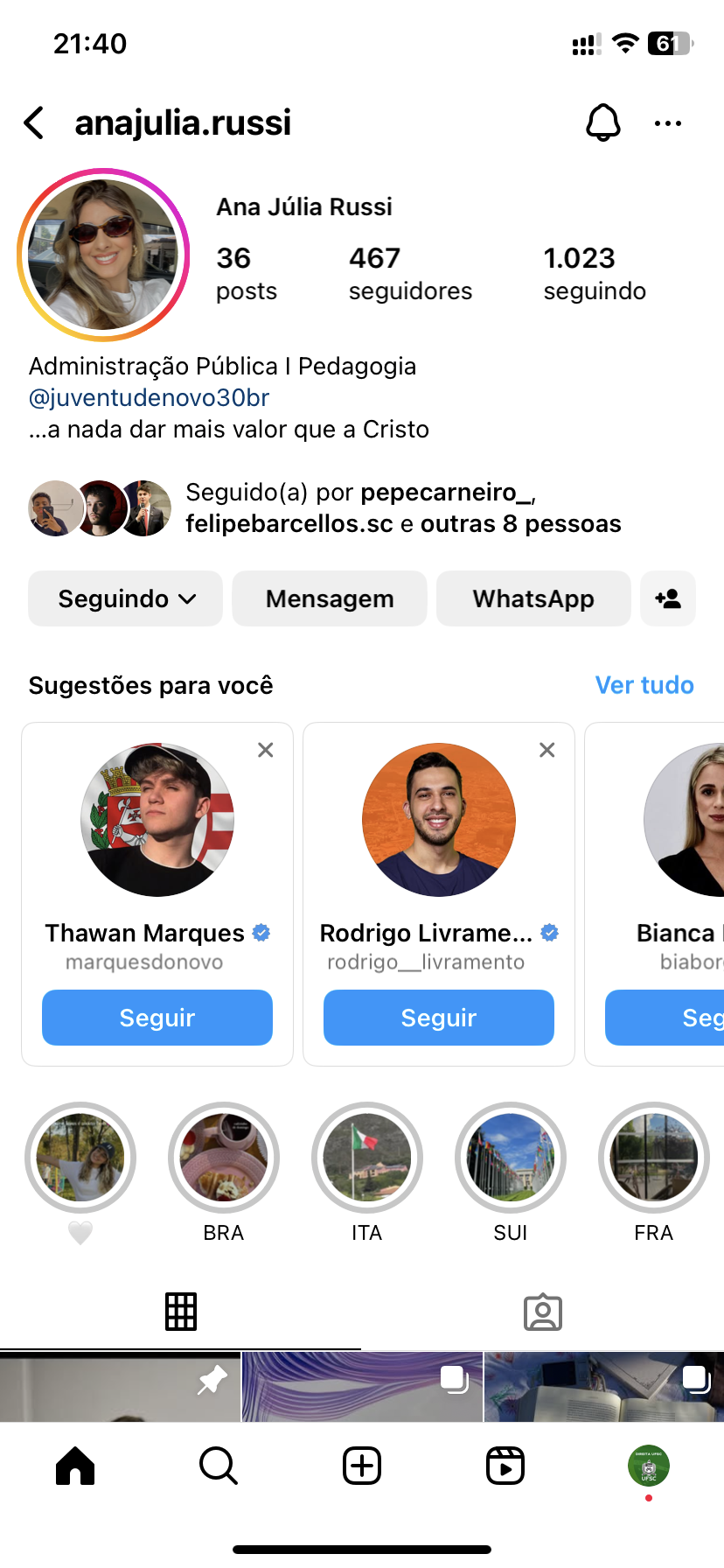Viewport: 724px width, 1568px height.
Task: Tap the Mensagem button
Action: pyautogui.click(x=330, y=598)
